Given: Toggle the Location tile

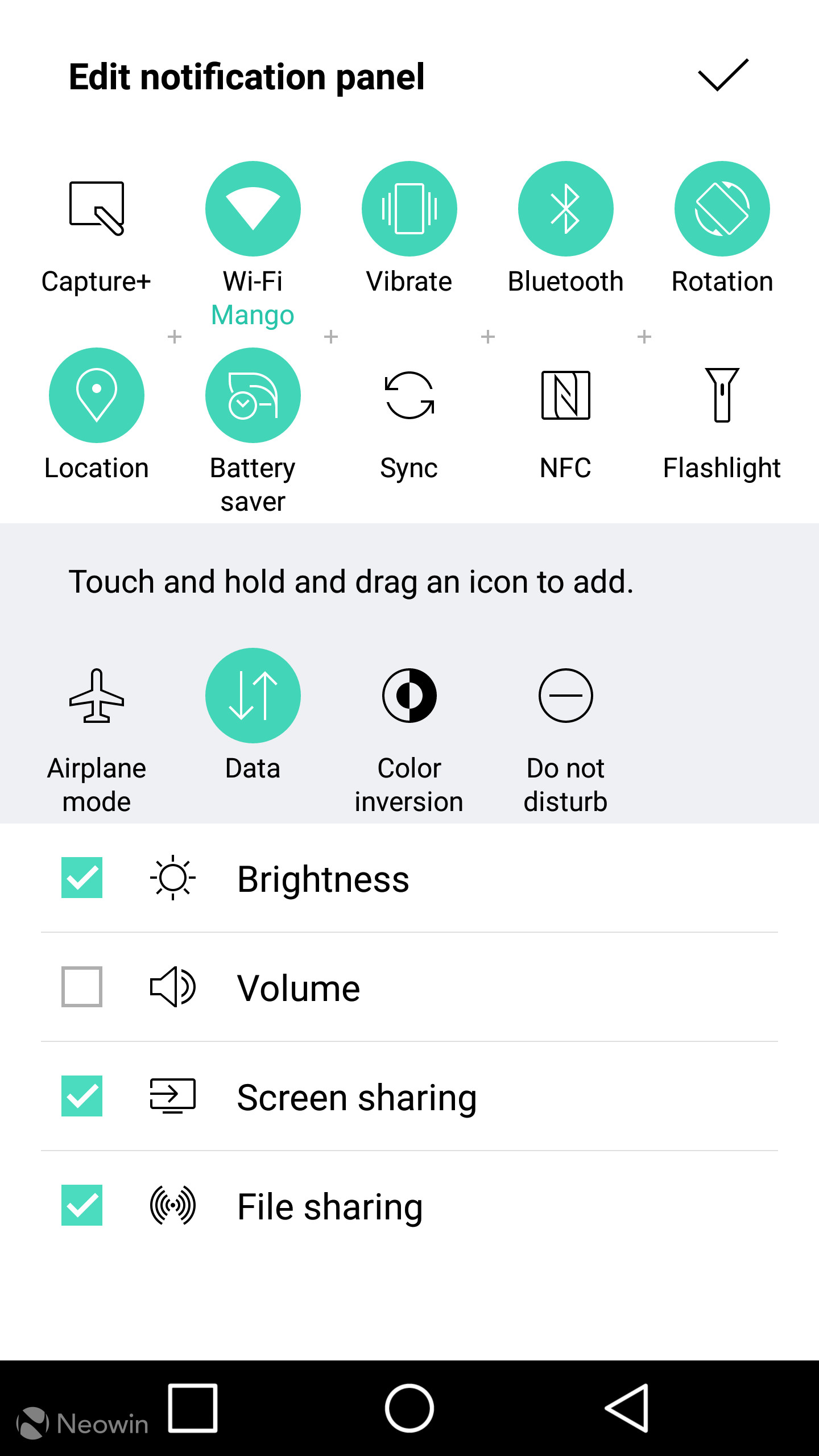Looking at the screenshot, I should point(97,395).
